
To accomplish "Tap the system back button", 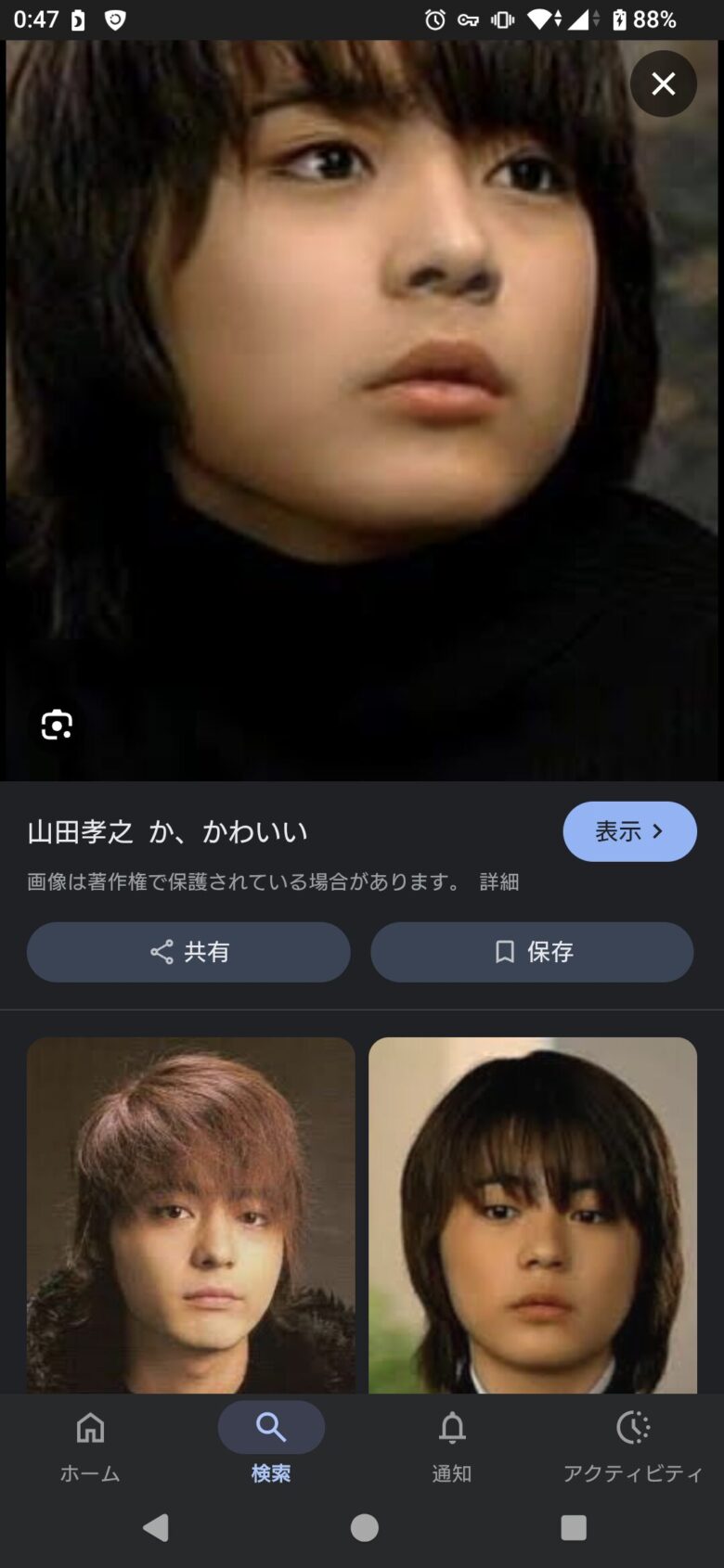I will tap(156, 1527).
